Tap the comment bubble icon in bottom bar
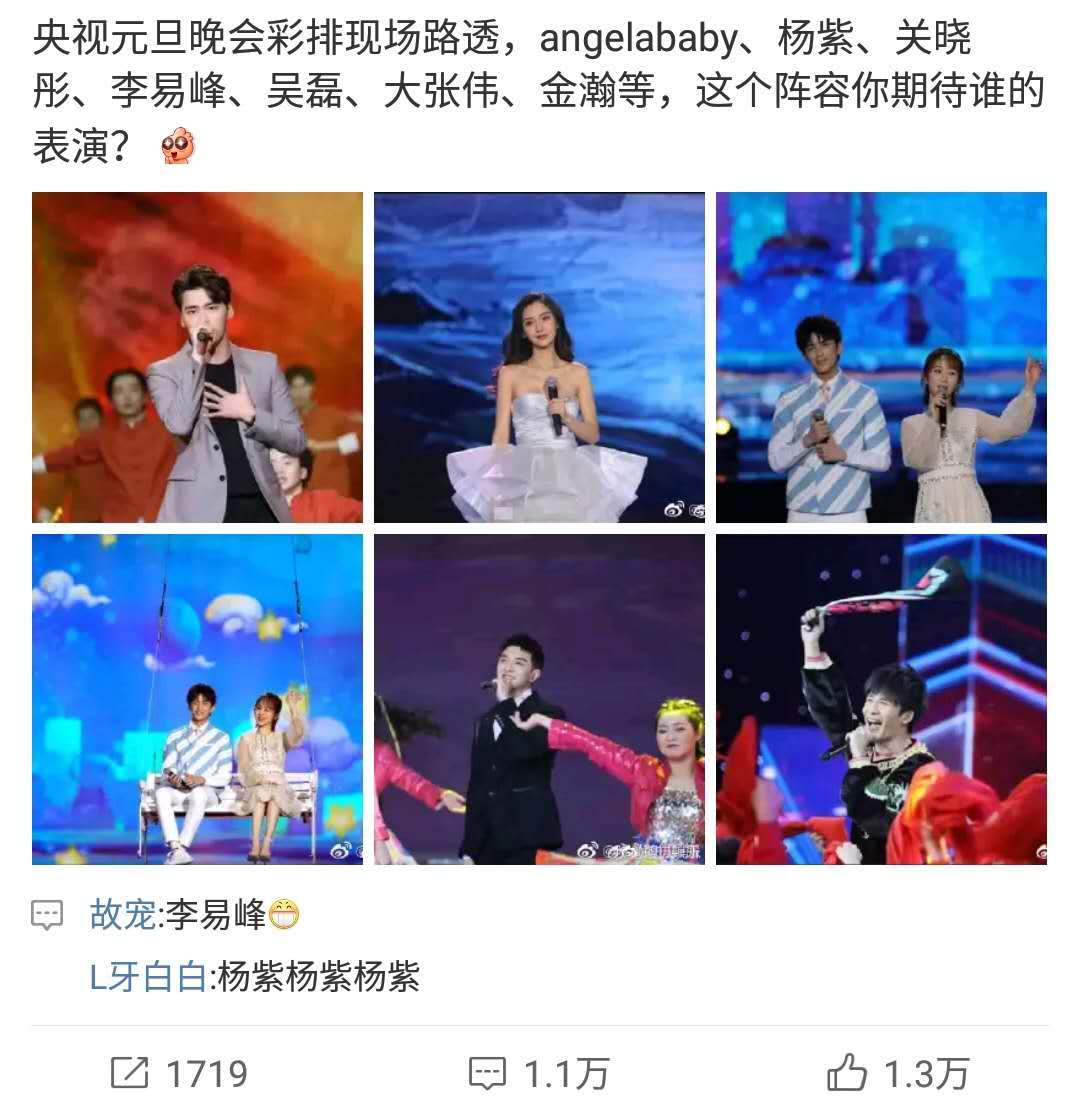 tap(489, 1075)
